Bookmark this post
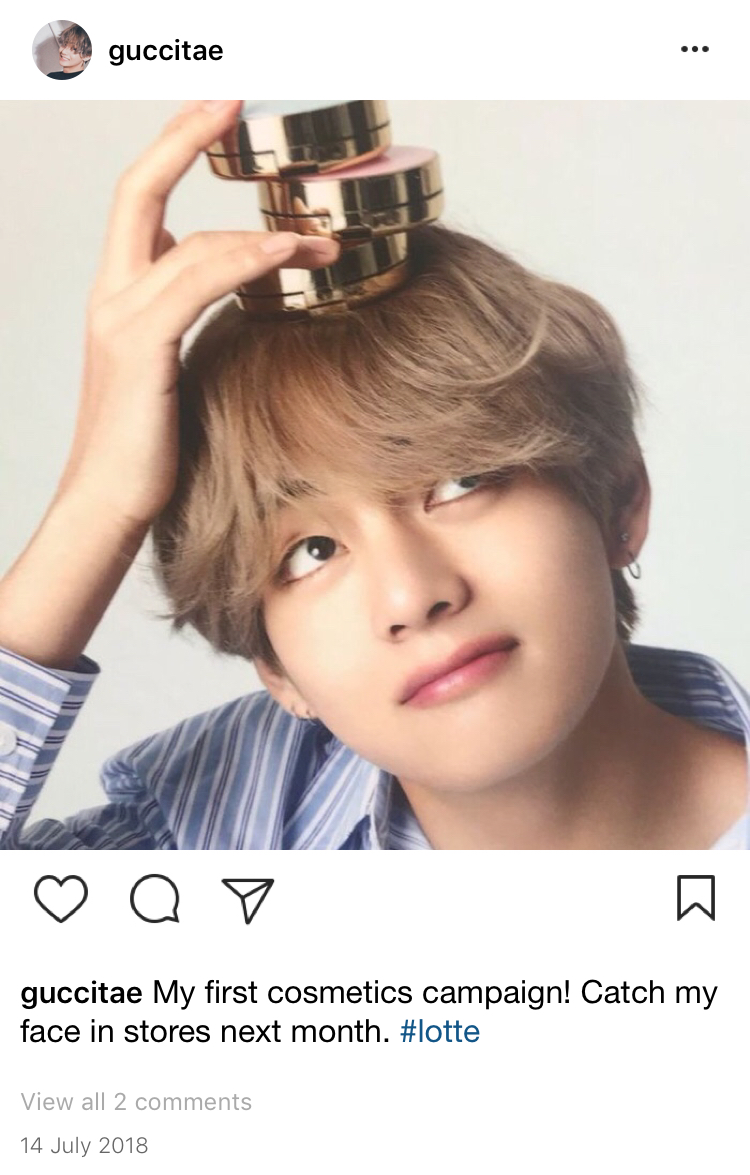This screenshot has height=1175, width=750. [696, 898]
